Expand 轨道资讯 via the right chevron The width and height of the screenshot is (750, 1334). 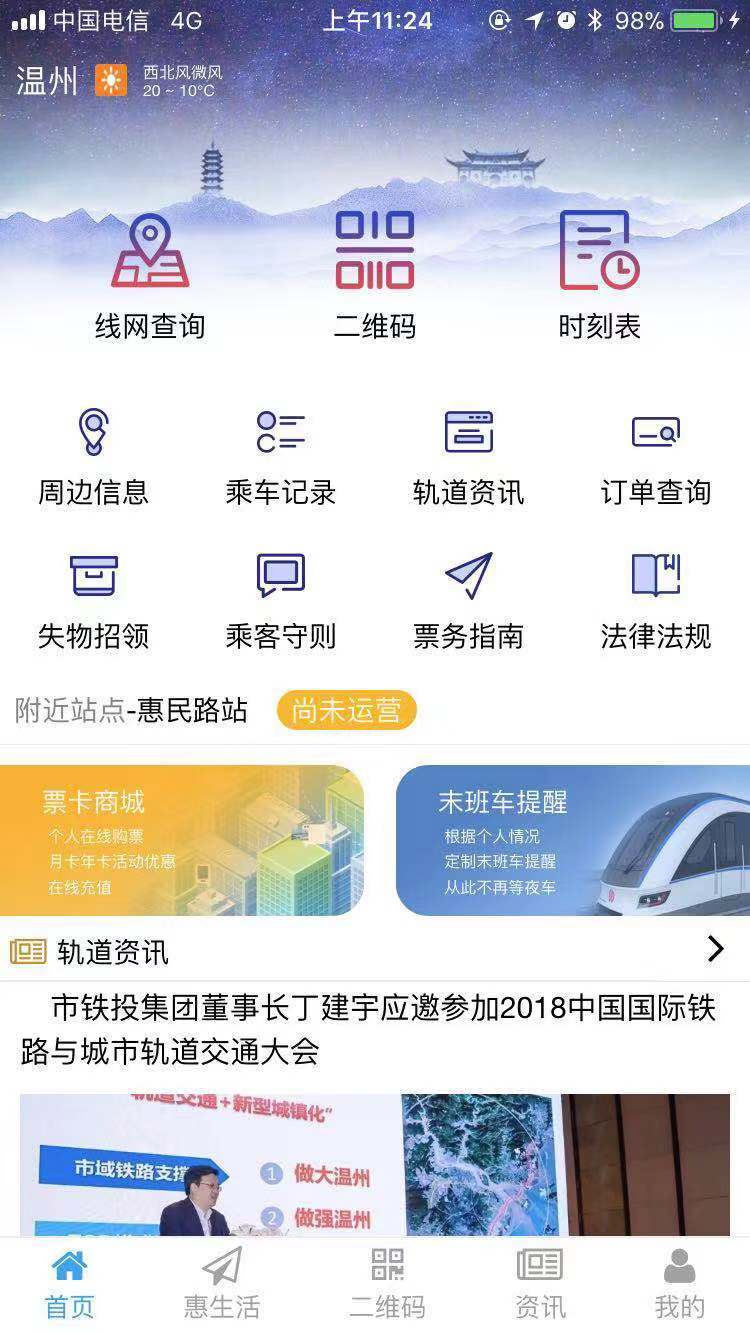click(x=716, y=948)
